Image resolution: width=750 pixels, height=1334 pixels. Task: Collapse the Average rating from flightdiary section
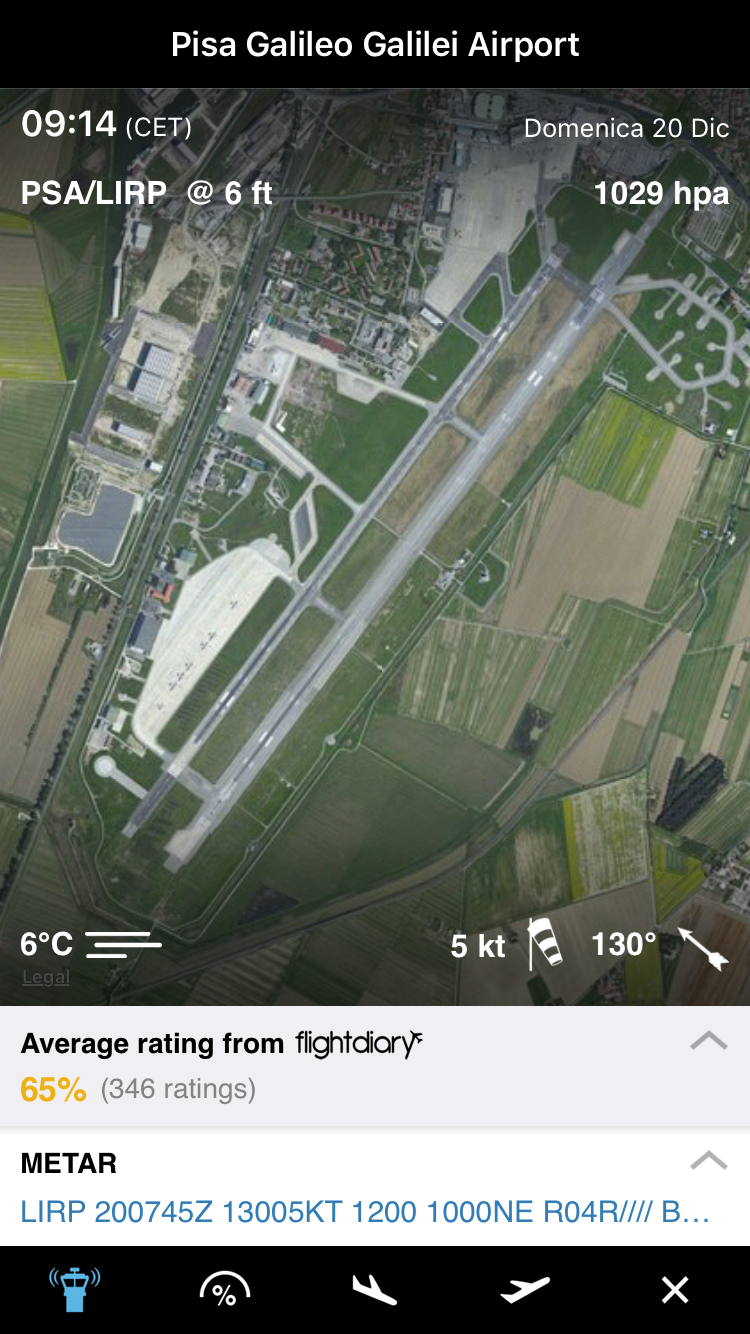(x=708, y=1041)
